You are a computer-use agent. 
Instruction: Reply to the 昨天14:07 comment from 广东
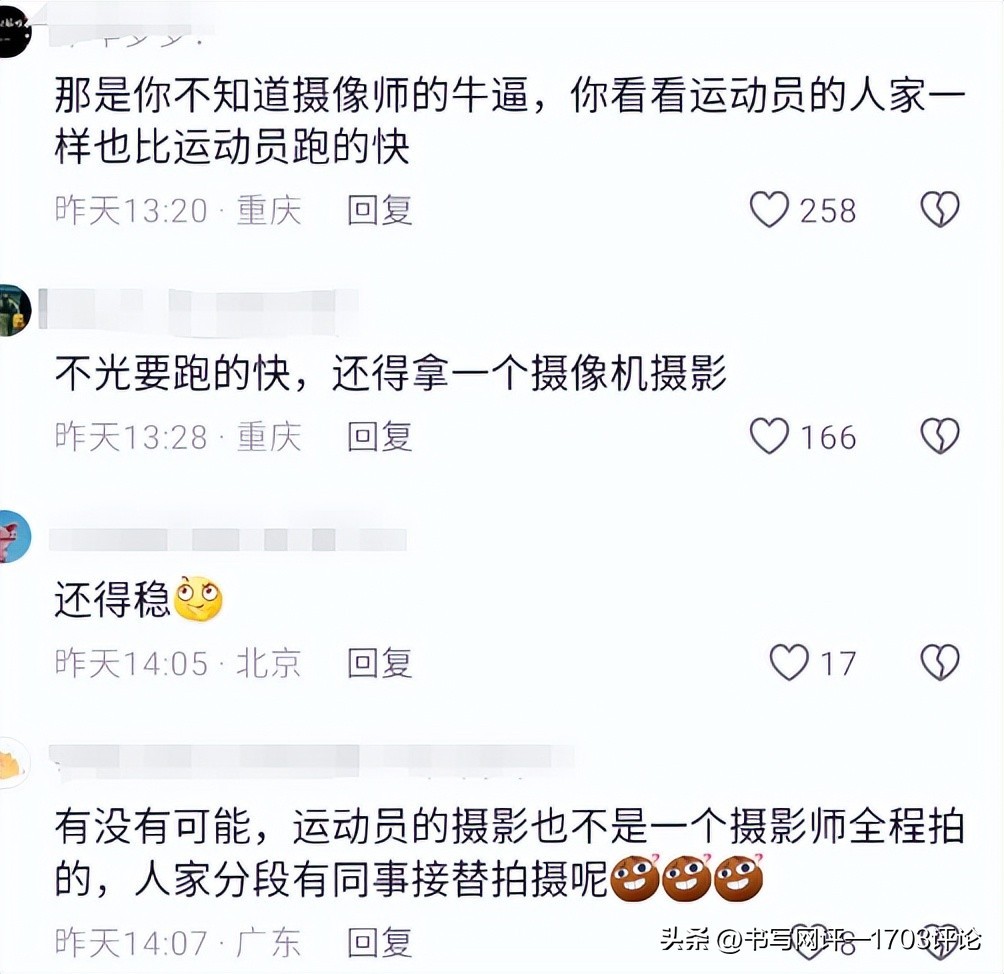pos(379,941)
